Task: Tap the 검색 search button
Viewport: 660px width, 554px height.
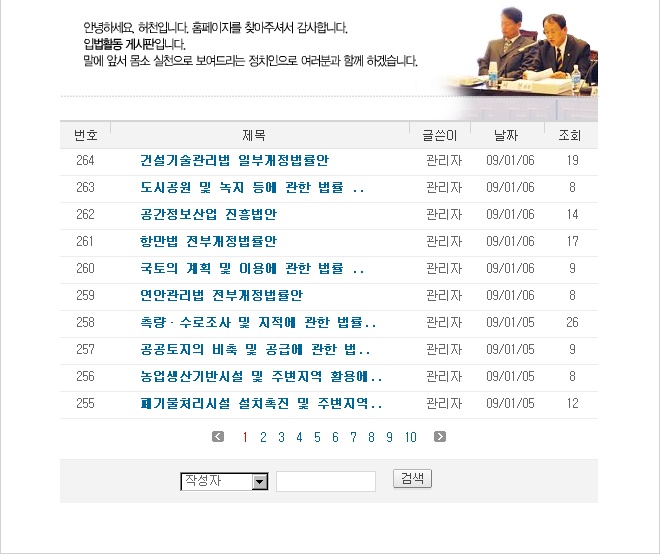Action: pyautogui.click(x=412, y=479)
